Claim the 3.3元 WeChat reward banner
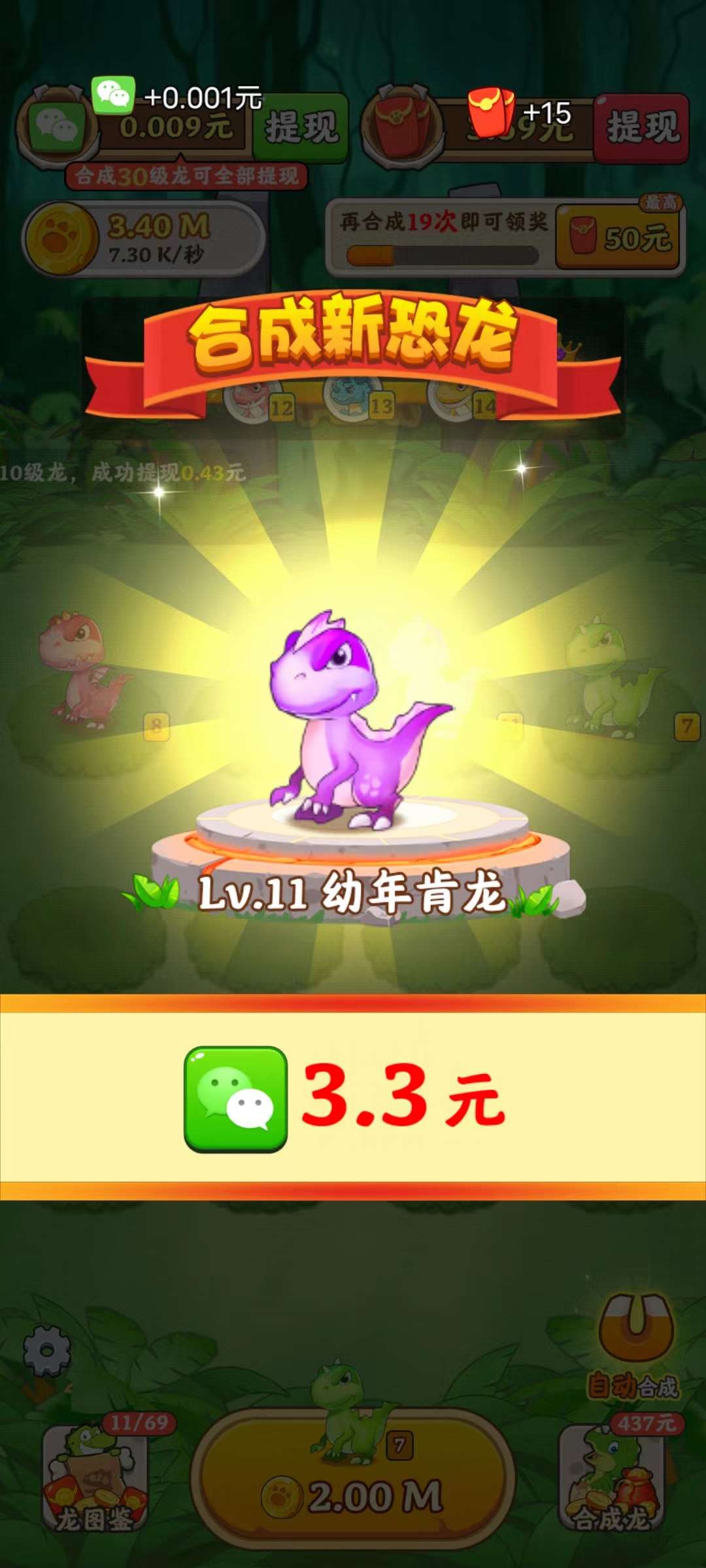This screenshot has height=1568, width=706. pos(353,1098)
